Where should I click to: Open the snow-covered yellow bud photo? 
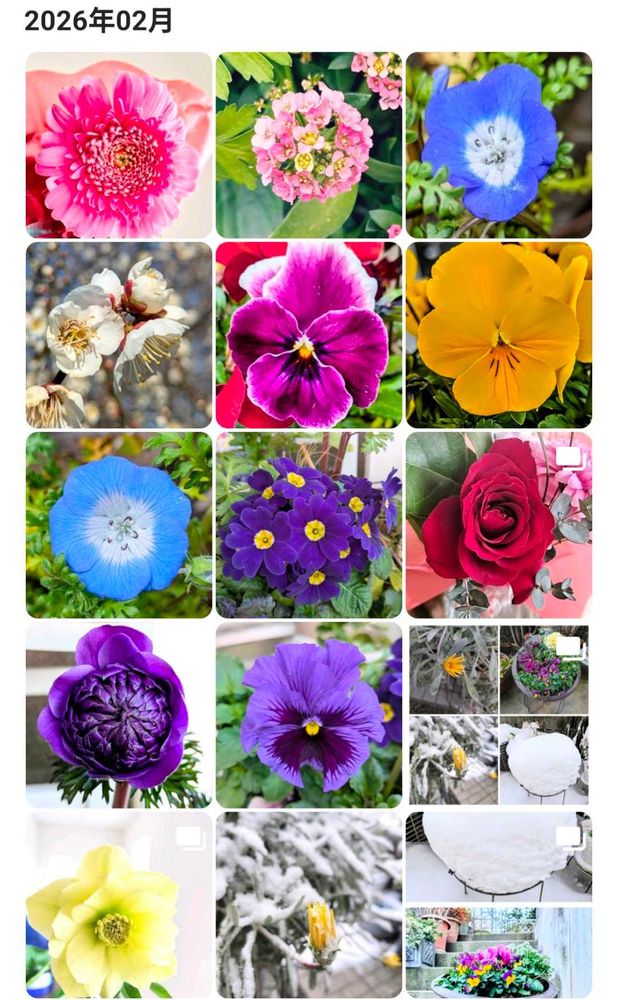tap(309, 905)
